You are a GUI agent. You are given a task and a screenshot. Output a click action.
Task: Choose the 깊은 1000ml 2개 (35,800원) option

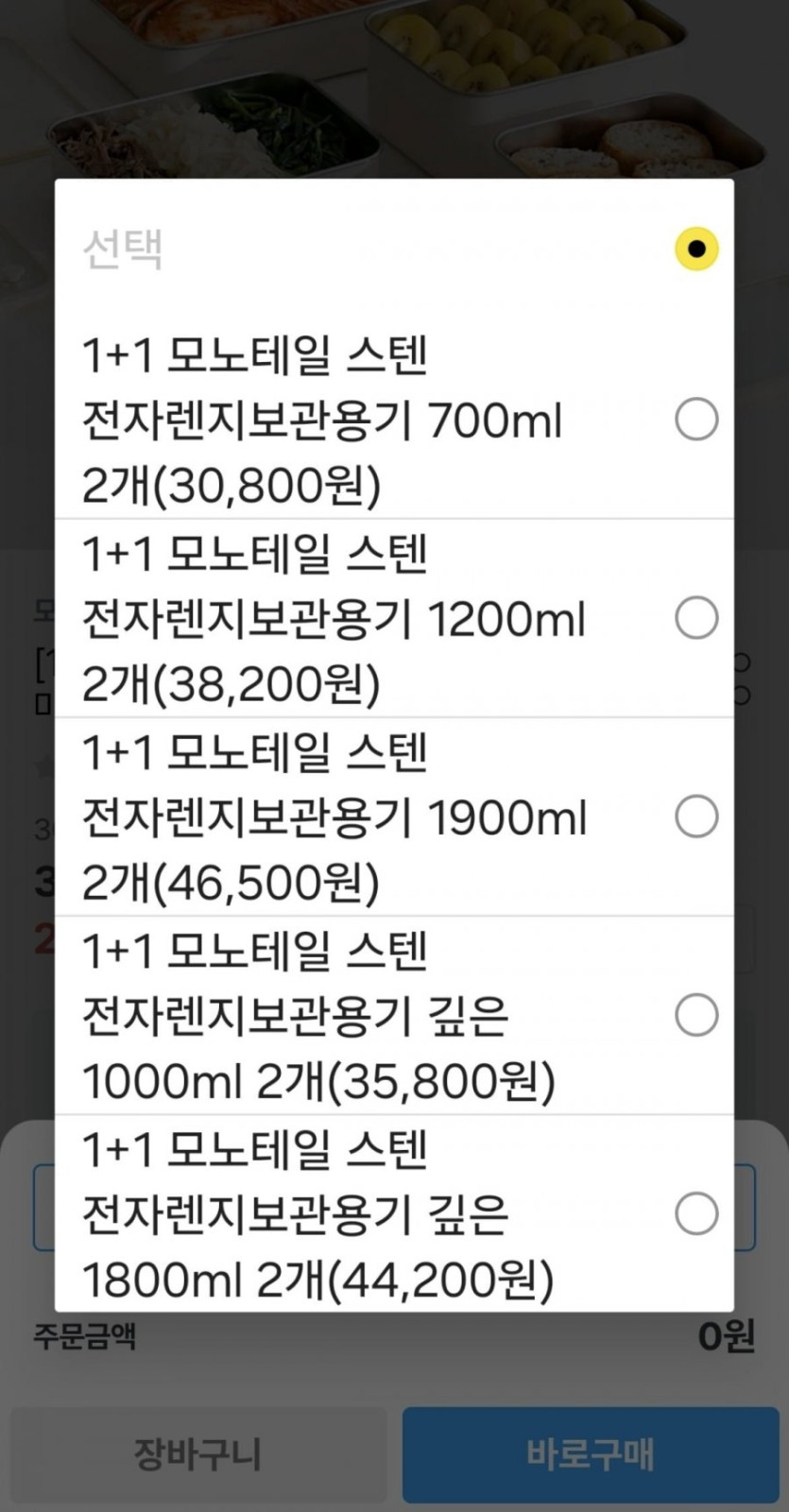click(394, 1015)
